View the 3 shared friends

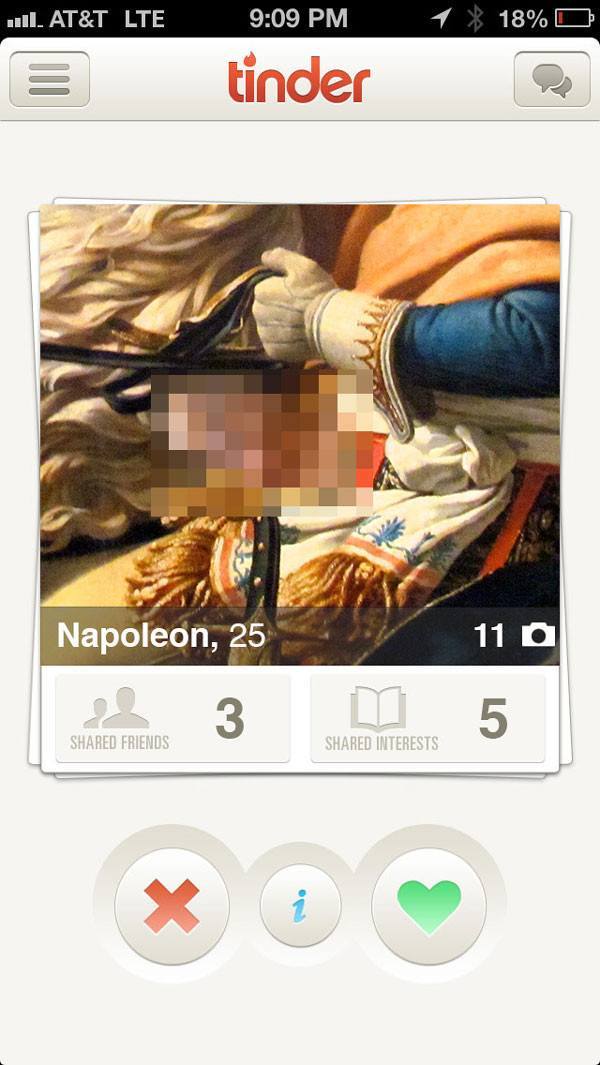coord(173,719)
